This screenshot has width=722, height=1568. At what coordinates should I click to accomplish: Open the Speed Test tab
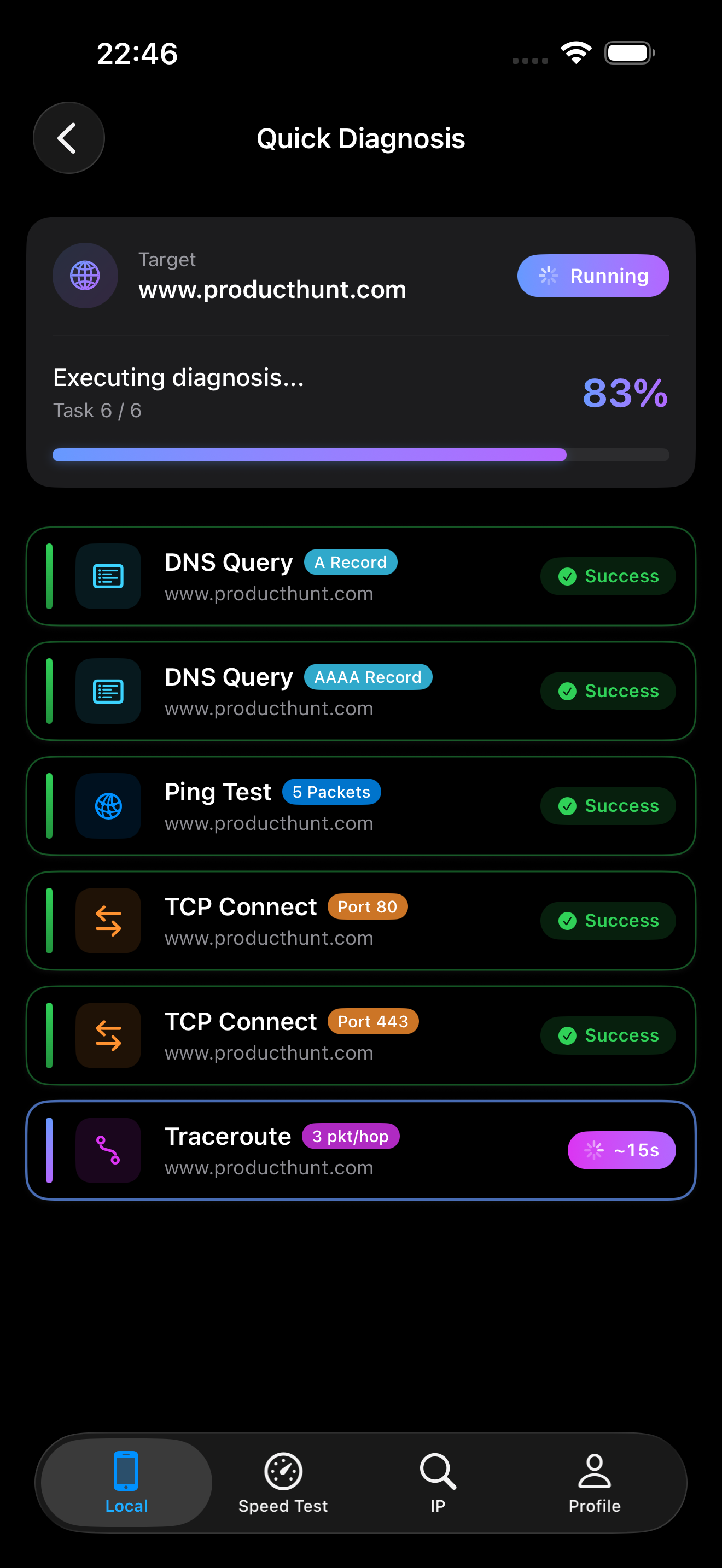tap(282, 1484)
